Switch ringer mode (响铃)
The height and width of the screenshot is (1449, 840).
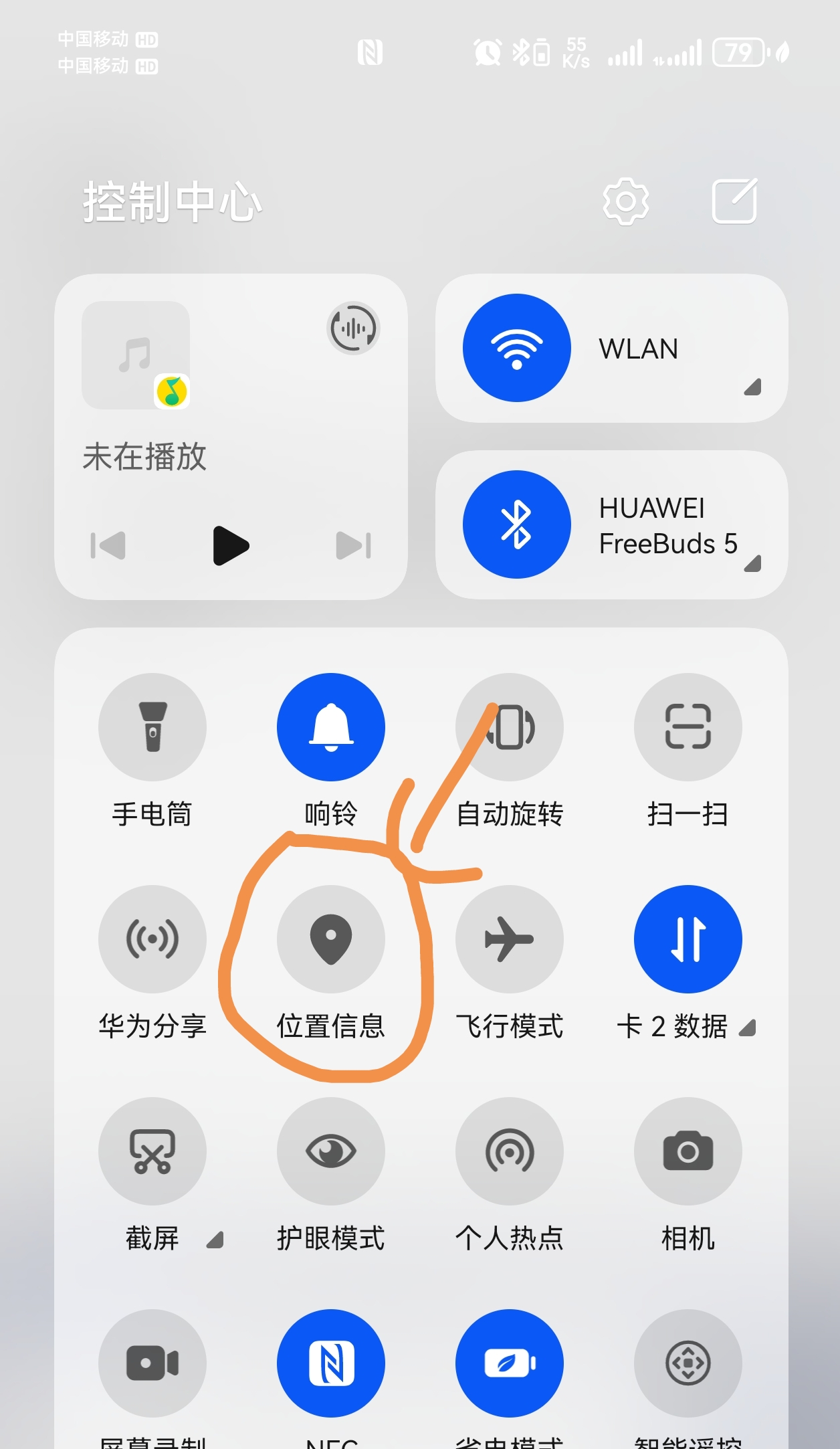click(331, 727)
